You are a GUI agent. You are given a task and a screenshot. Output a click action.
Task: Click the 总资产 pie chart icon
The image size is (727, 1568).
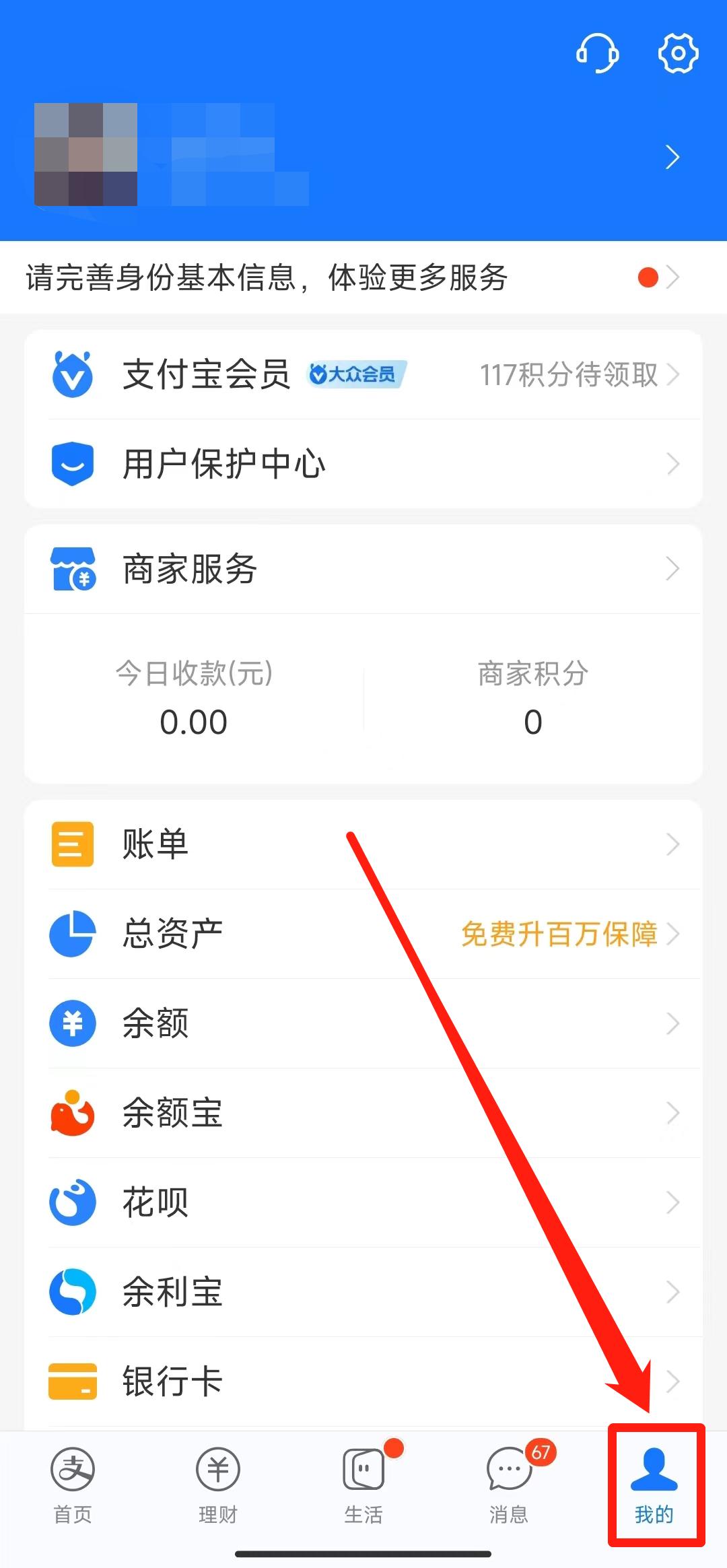72,934
